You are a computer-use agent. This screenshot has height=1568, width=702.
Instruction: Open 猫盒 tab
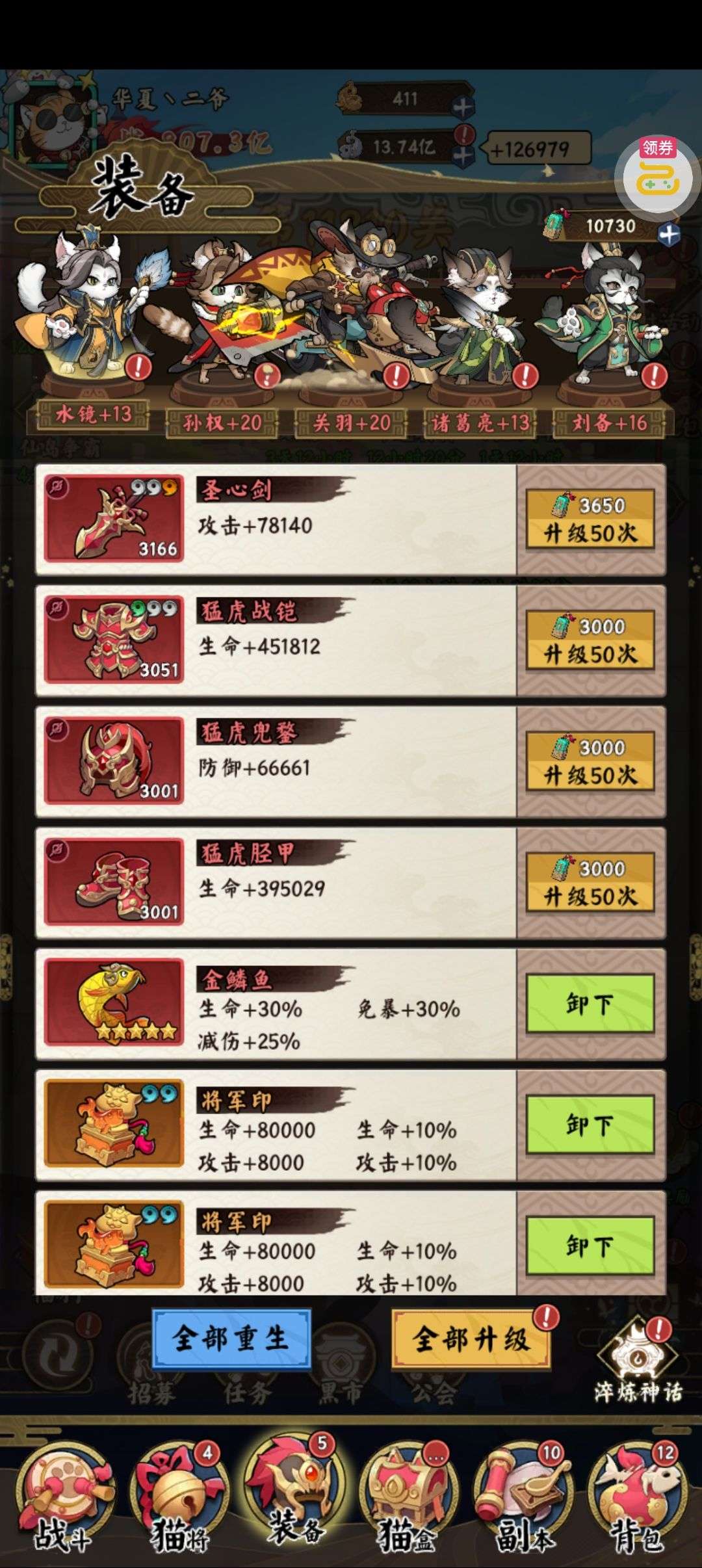pos(408,1502)
